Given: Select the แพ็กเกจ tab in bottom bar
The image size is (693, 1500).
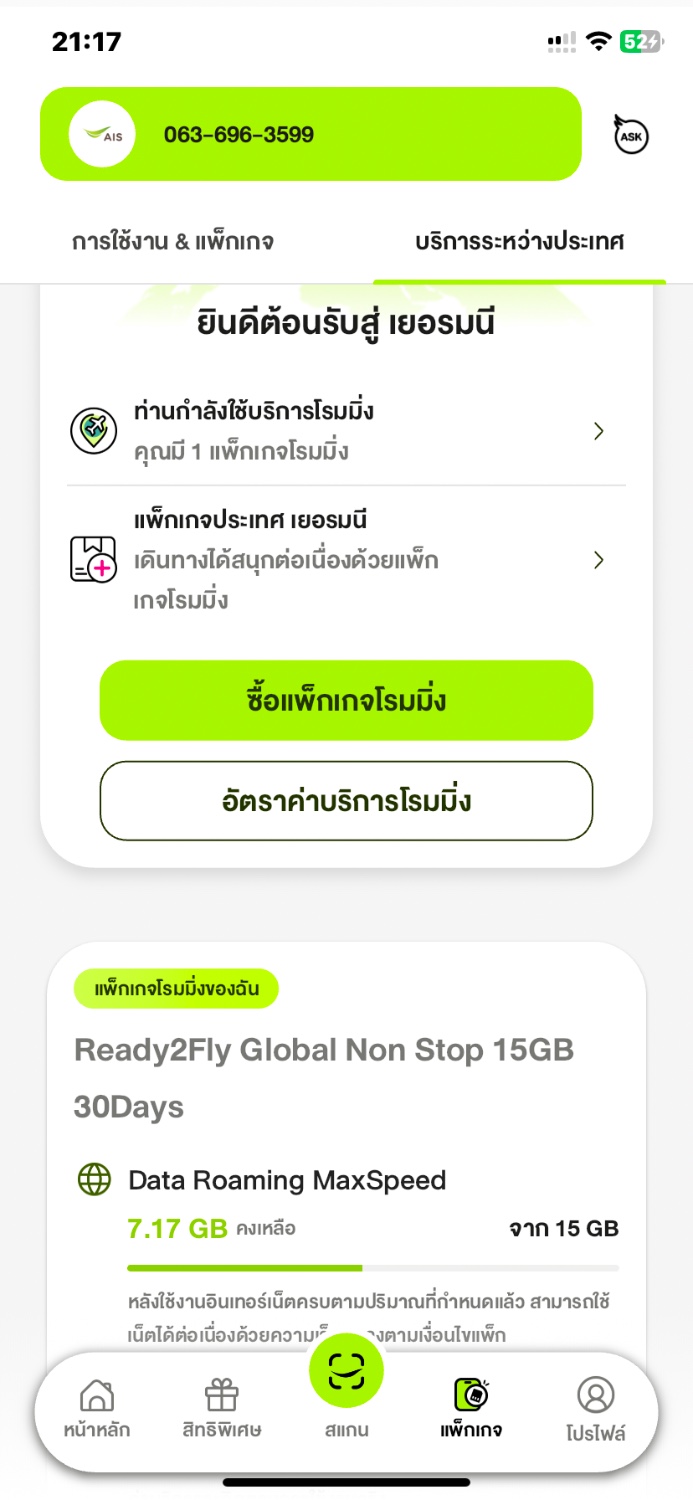Looking at the screenshot, I should (471, 1409).
